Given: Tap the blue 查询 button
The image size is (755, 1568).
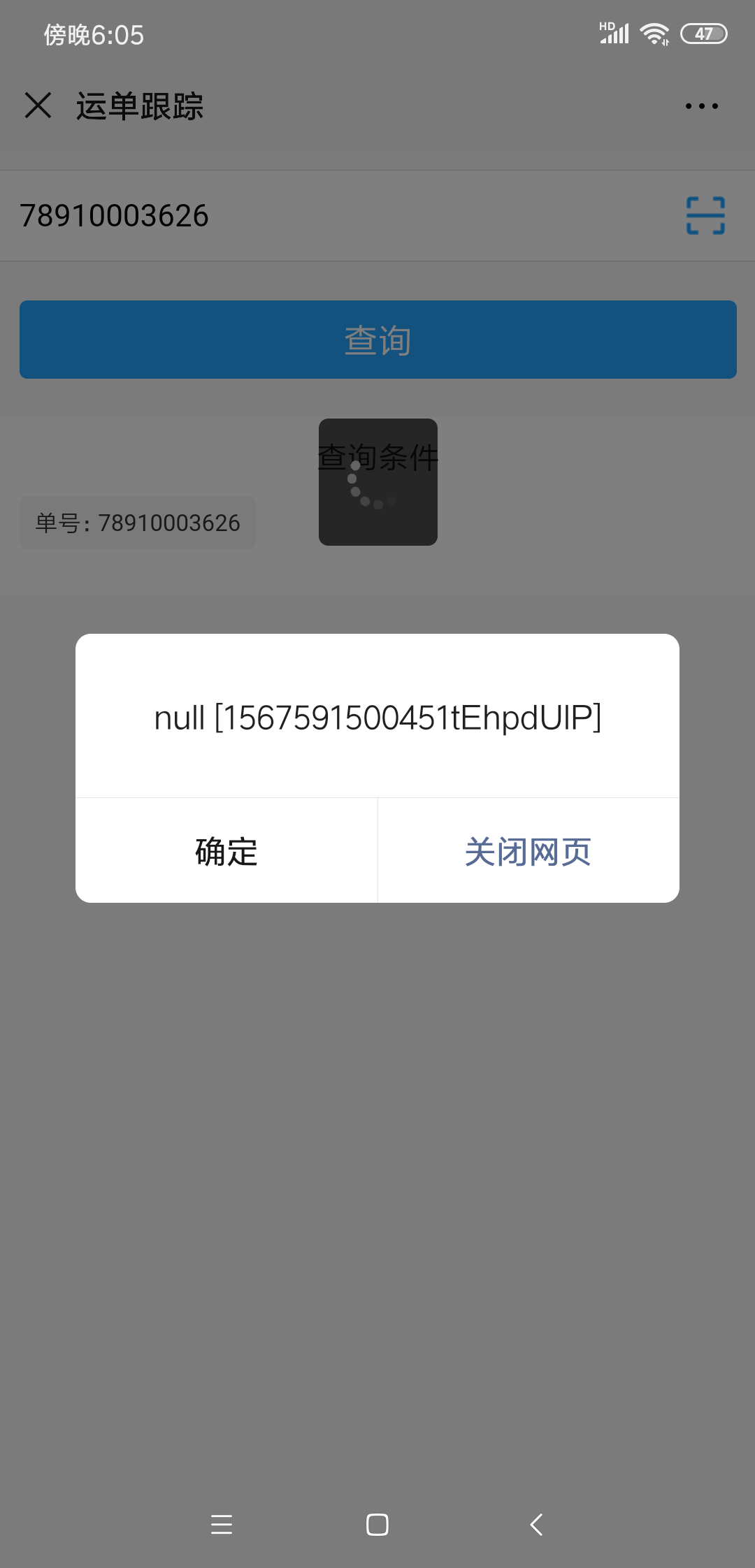Looking at the screenshot, I should (377, 340).
